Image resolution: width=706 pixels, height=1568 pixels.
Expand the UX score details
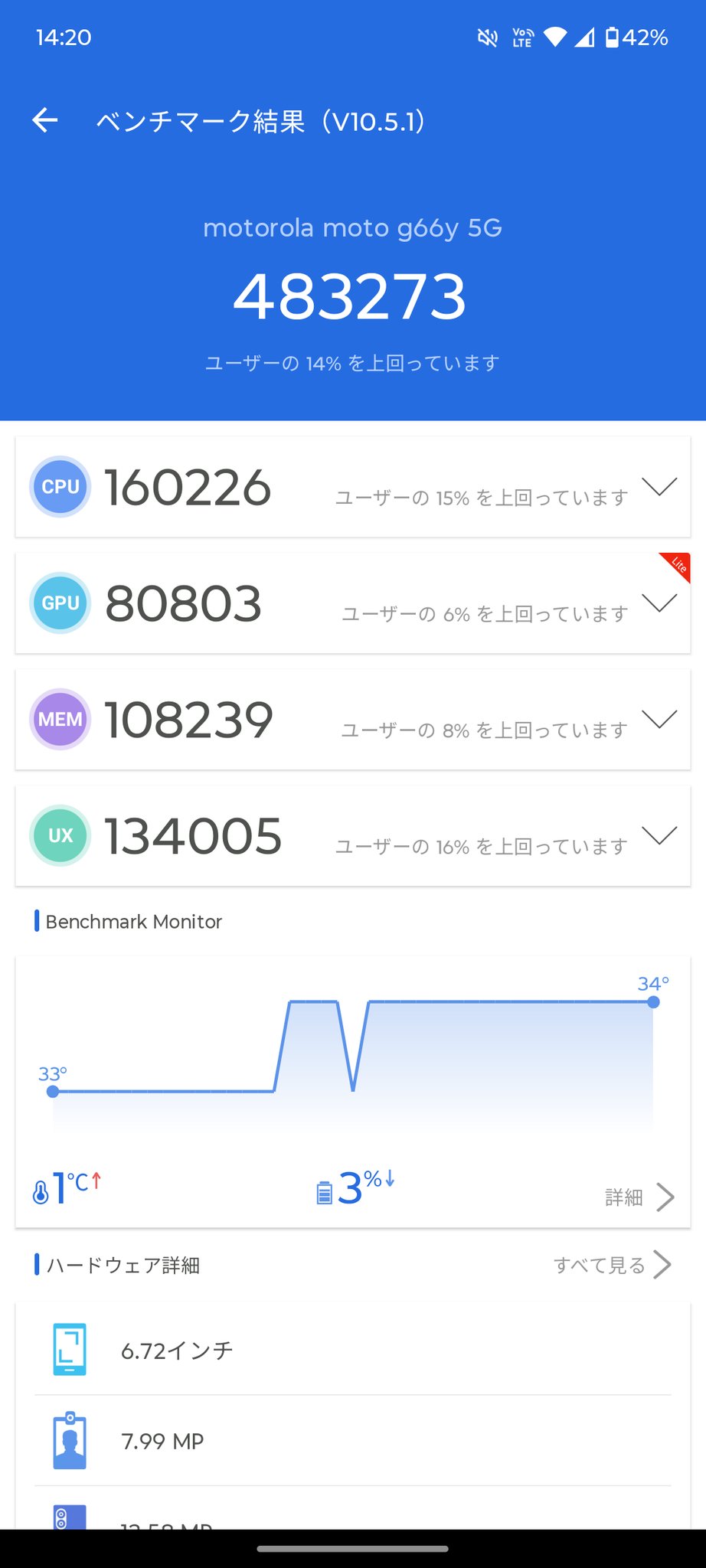coord(659,835)
